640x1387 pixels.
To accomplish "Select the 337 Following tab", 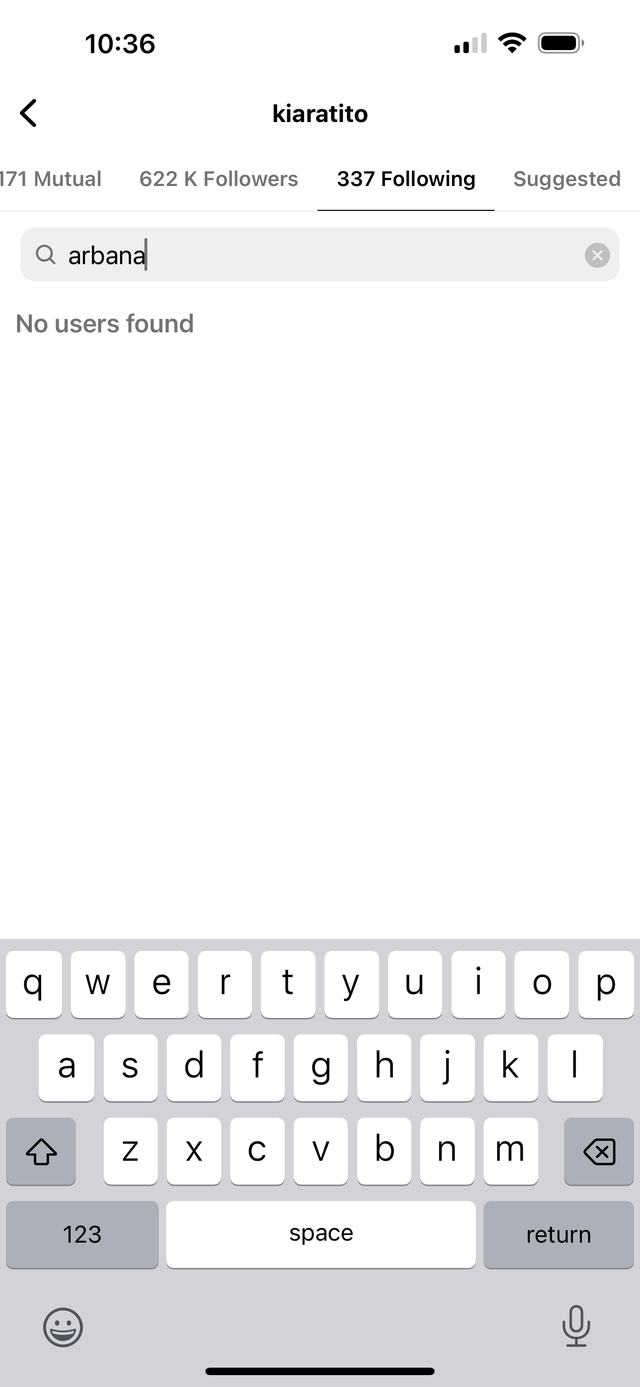I will click(406, 179).
